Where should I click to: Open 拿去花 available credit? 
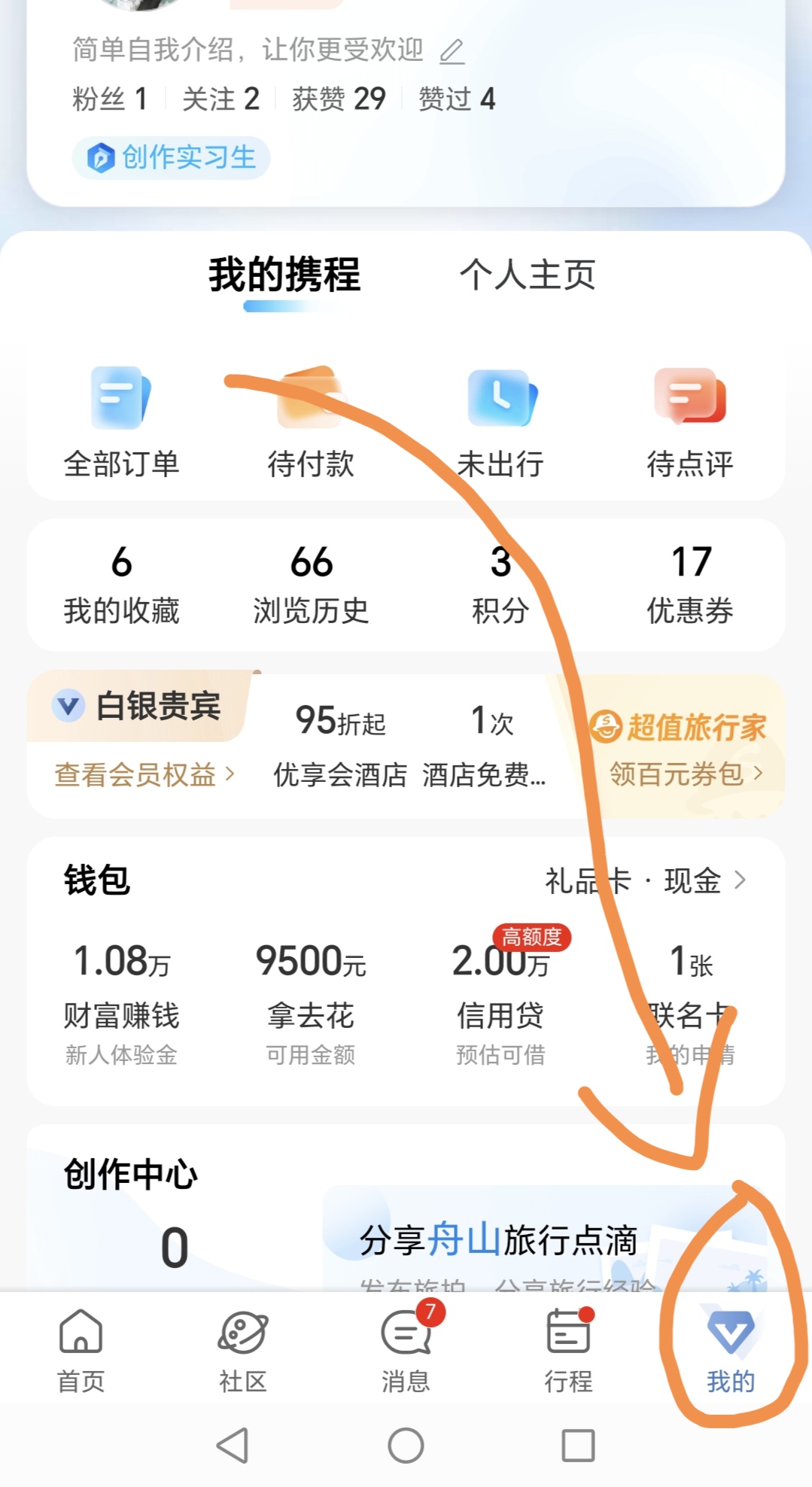[311, 1005]
